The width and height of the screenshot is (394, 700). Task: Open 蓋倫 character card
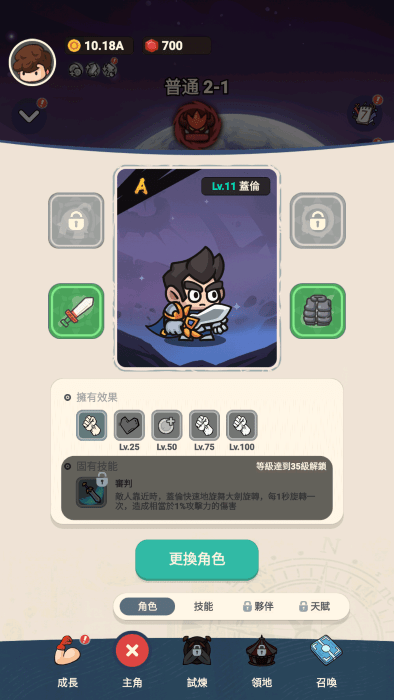point(197,268)
